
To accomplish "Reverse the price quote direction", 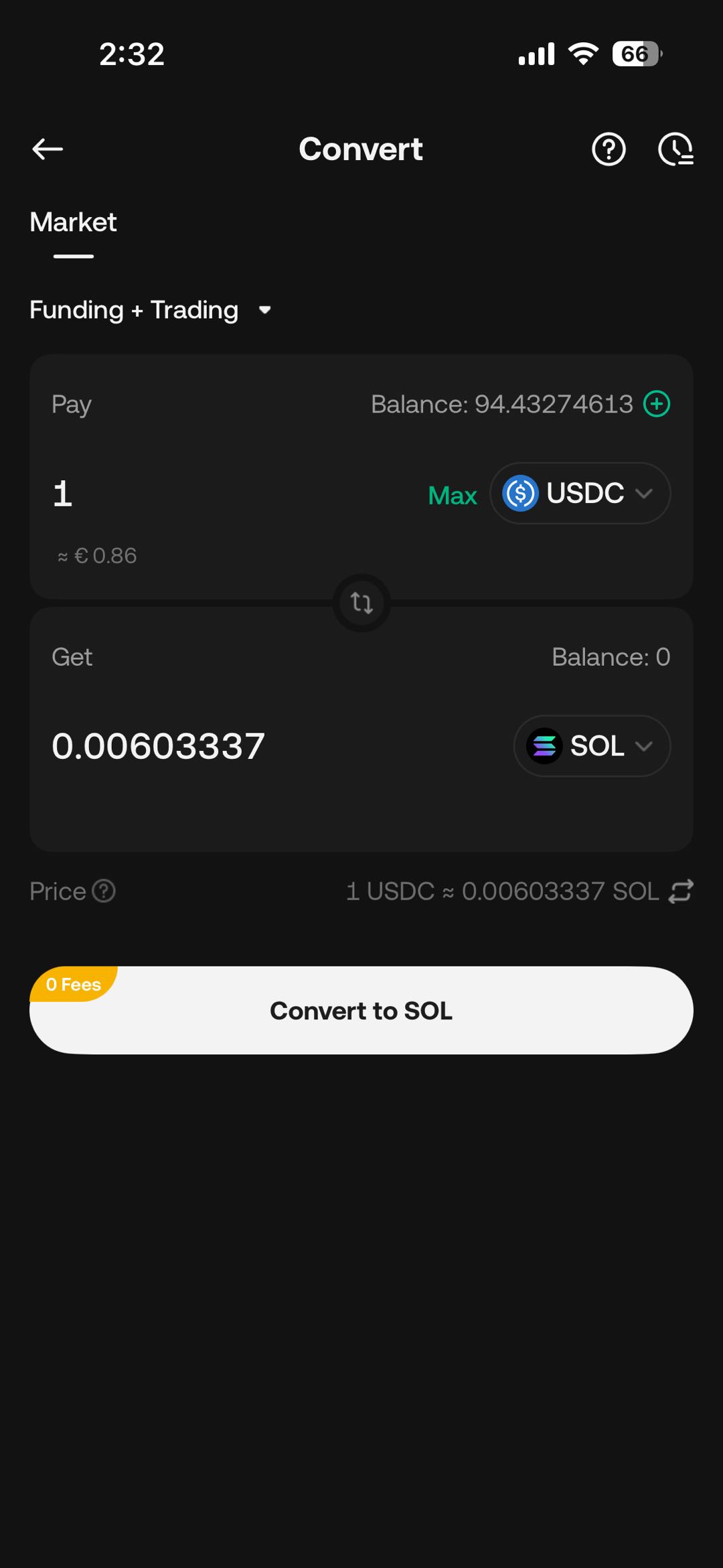I will point(681,891).
